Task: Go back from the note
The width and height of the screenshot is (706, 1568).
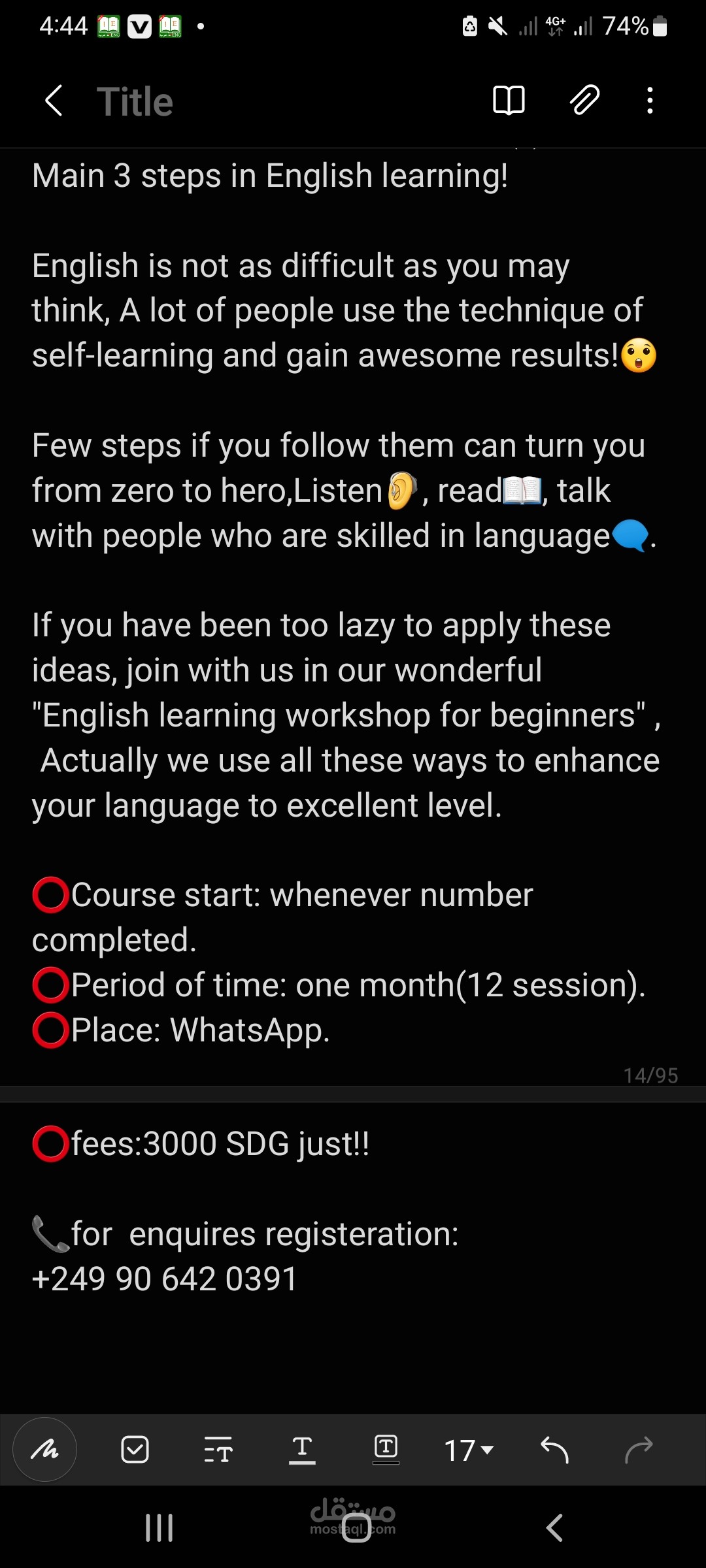Action: click(54, 101)
